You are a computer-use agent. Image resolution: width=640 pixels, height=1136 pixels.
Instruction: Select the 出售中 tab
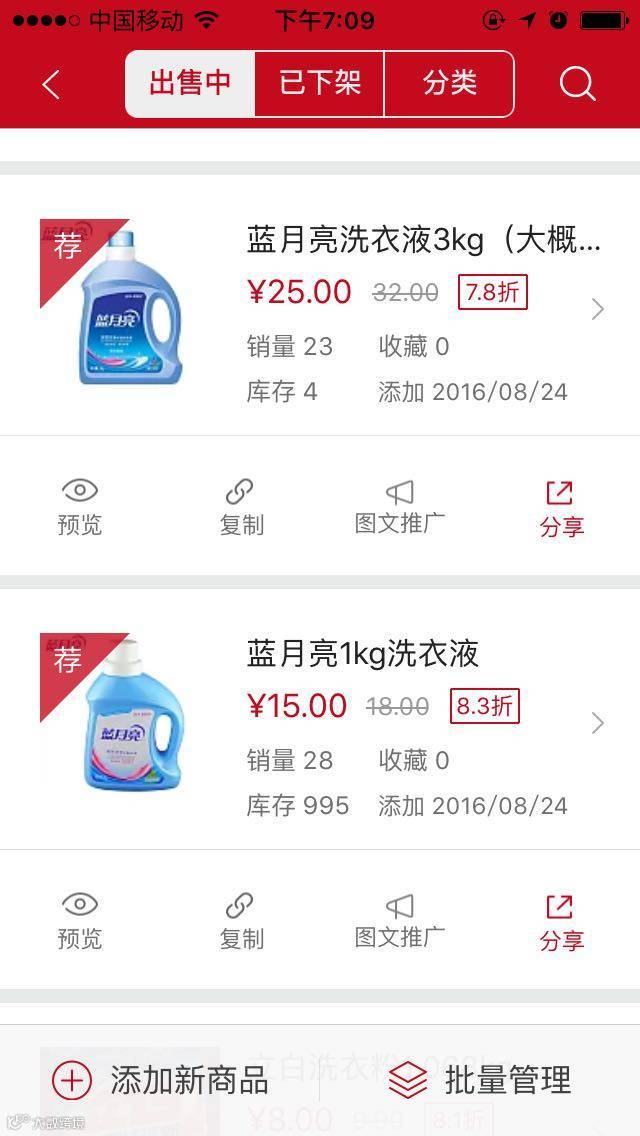(x=190, y=84)
